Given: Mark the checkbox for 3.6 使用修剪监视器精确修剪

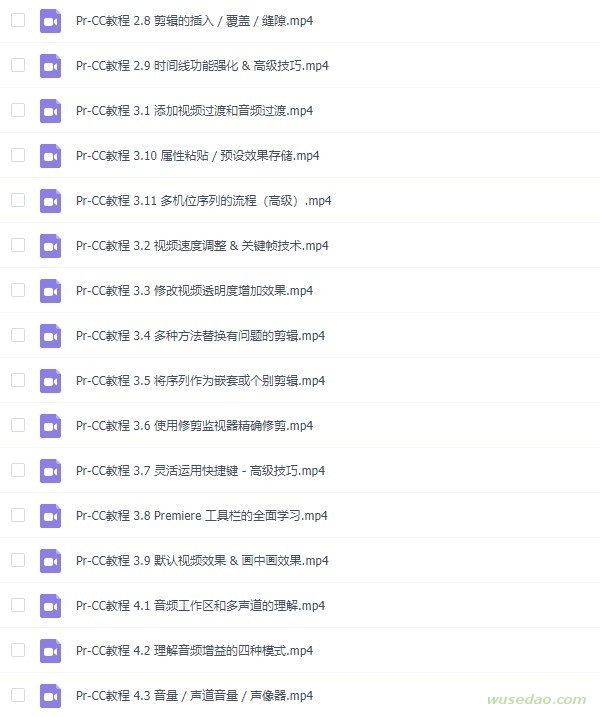Looking at the screenshot, I should click(18, 425).
